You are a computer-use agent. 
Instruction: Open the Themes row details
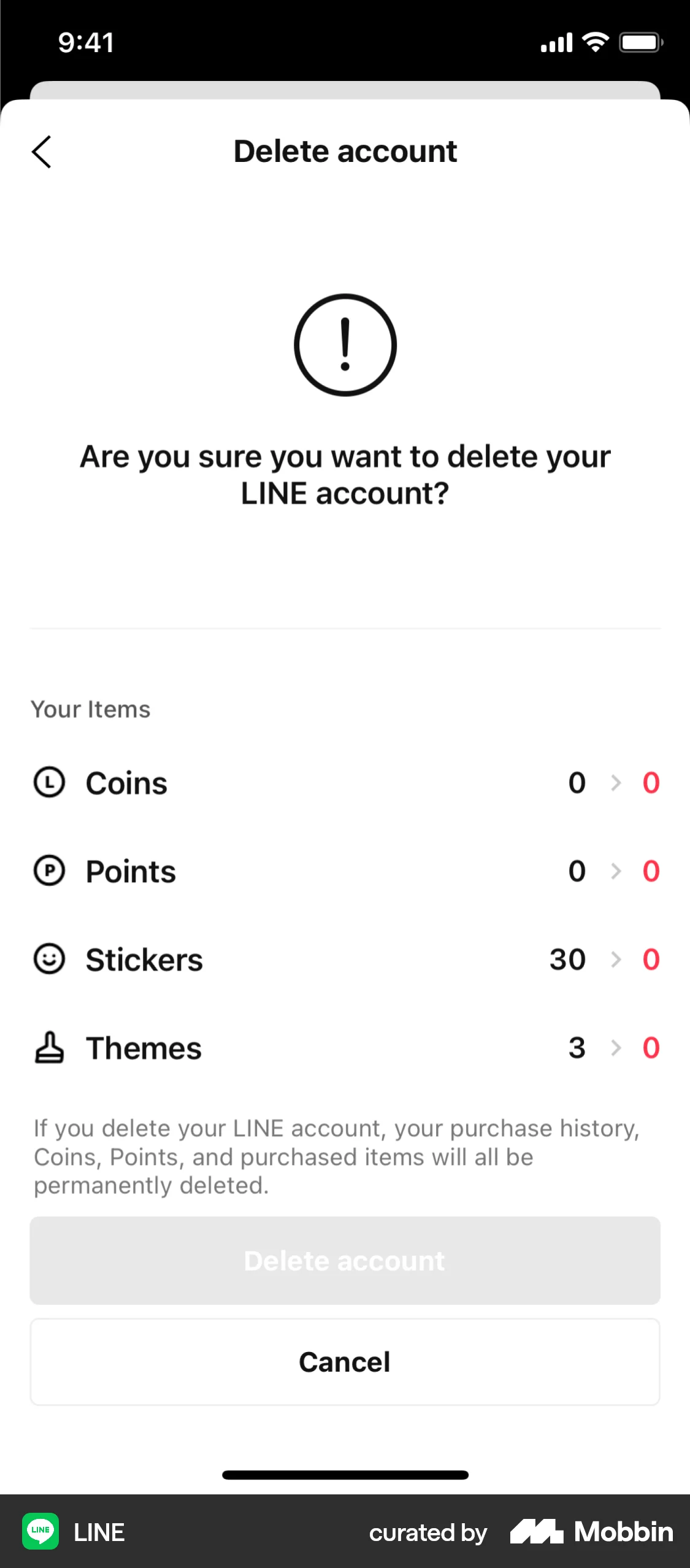pos(615,1048)
